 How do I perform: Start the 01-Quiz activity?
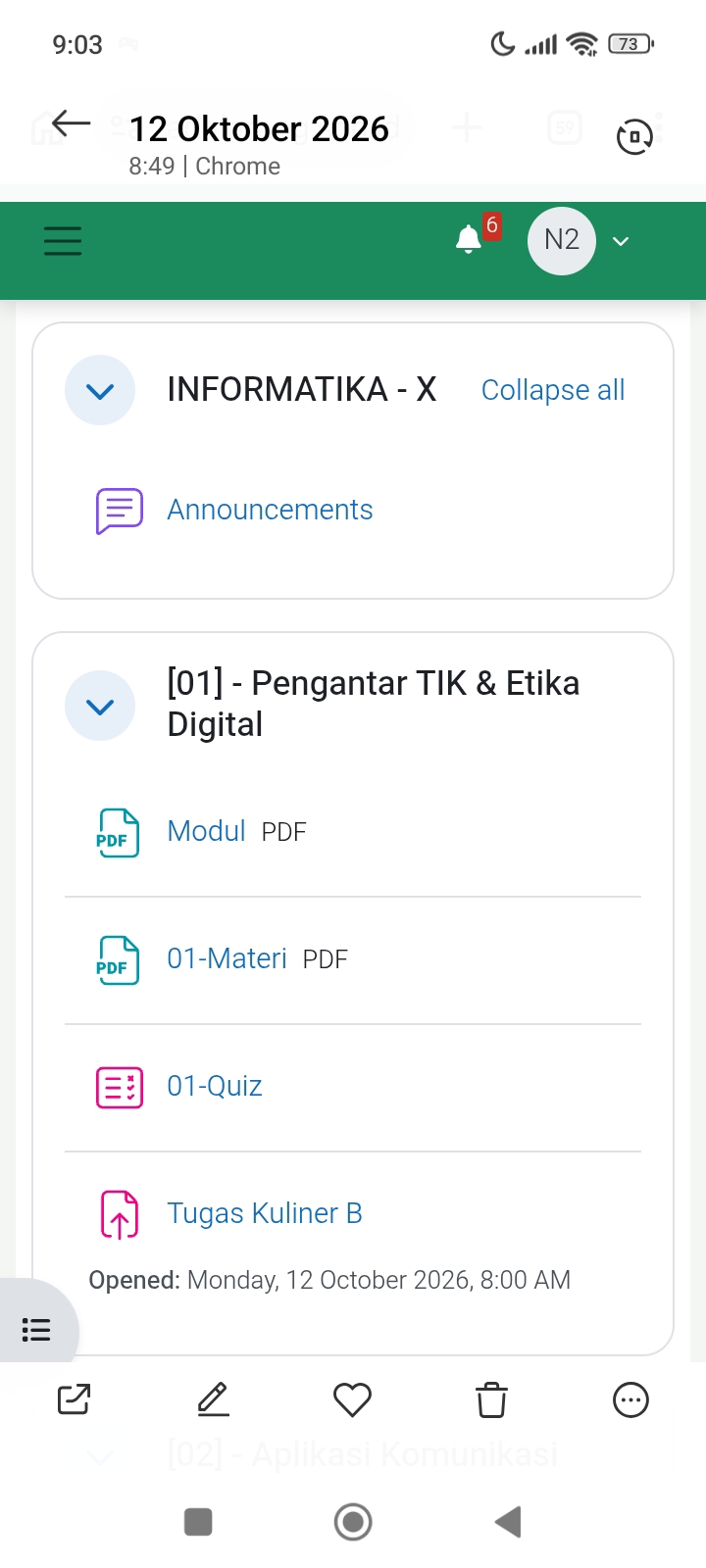pos(215,1086)
